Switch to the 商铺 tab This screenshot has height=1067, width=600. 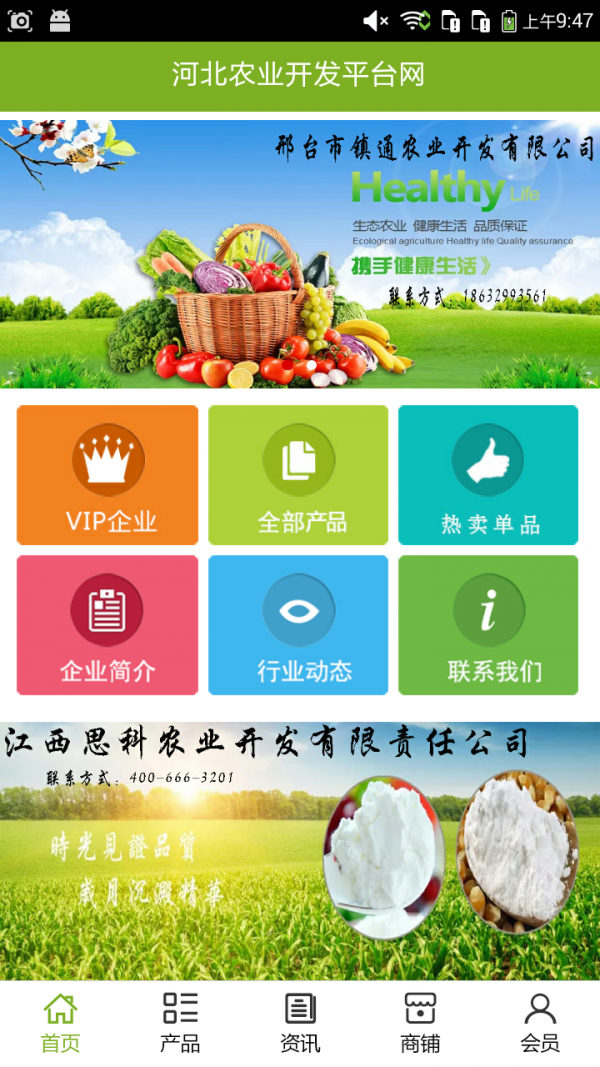pyautogui.click(x=420, y=1023)
